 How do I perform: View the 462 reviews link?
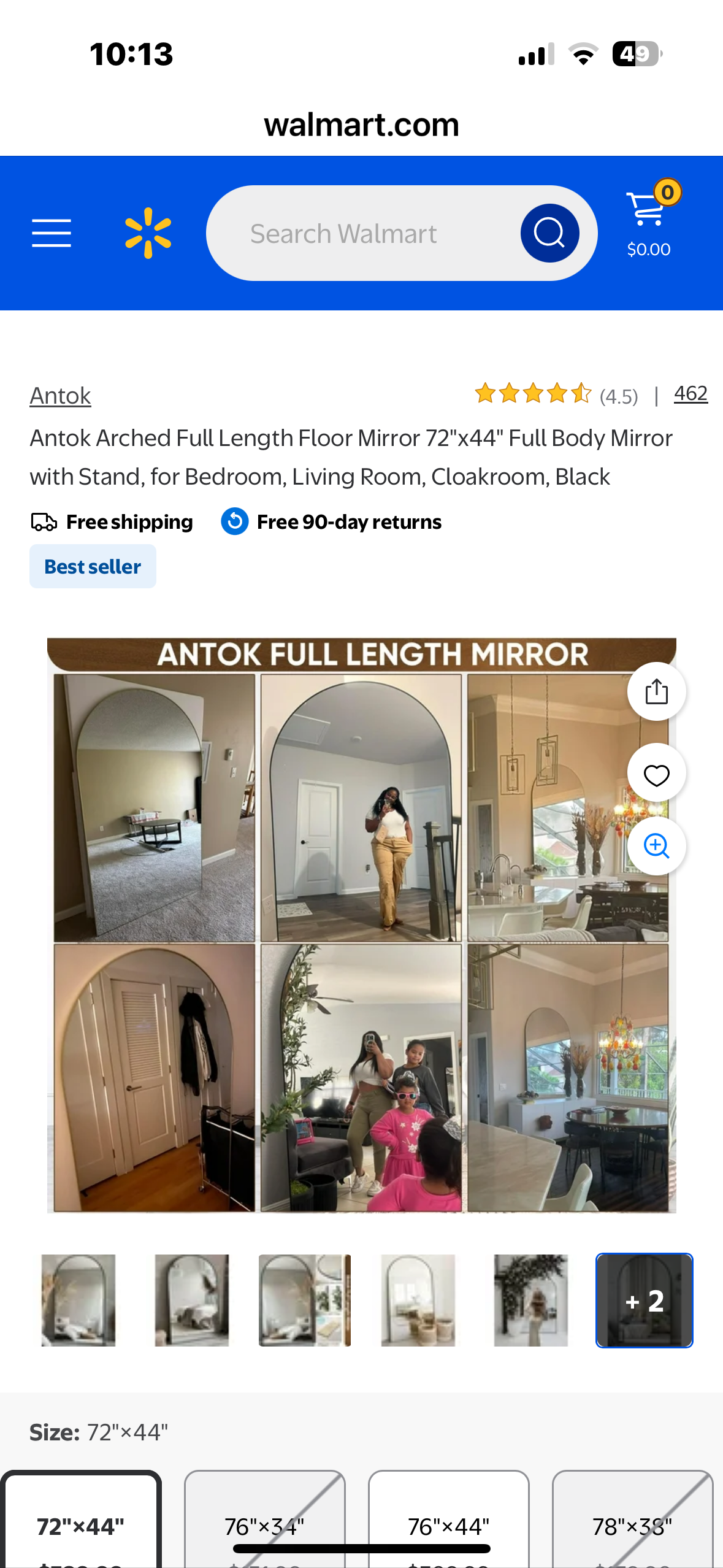tap(690, 393)
